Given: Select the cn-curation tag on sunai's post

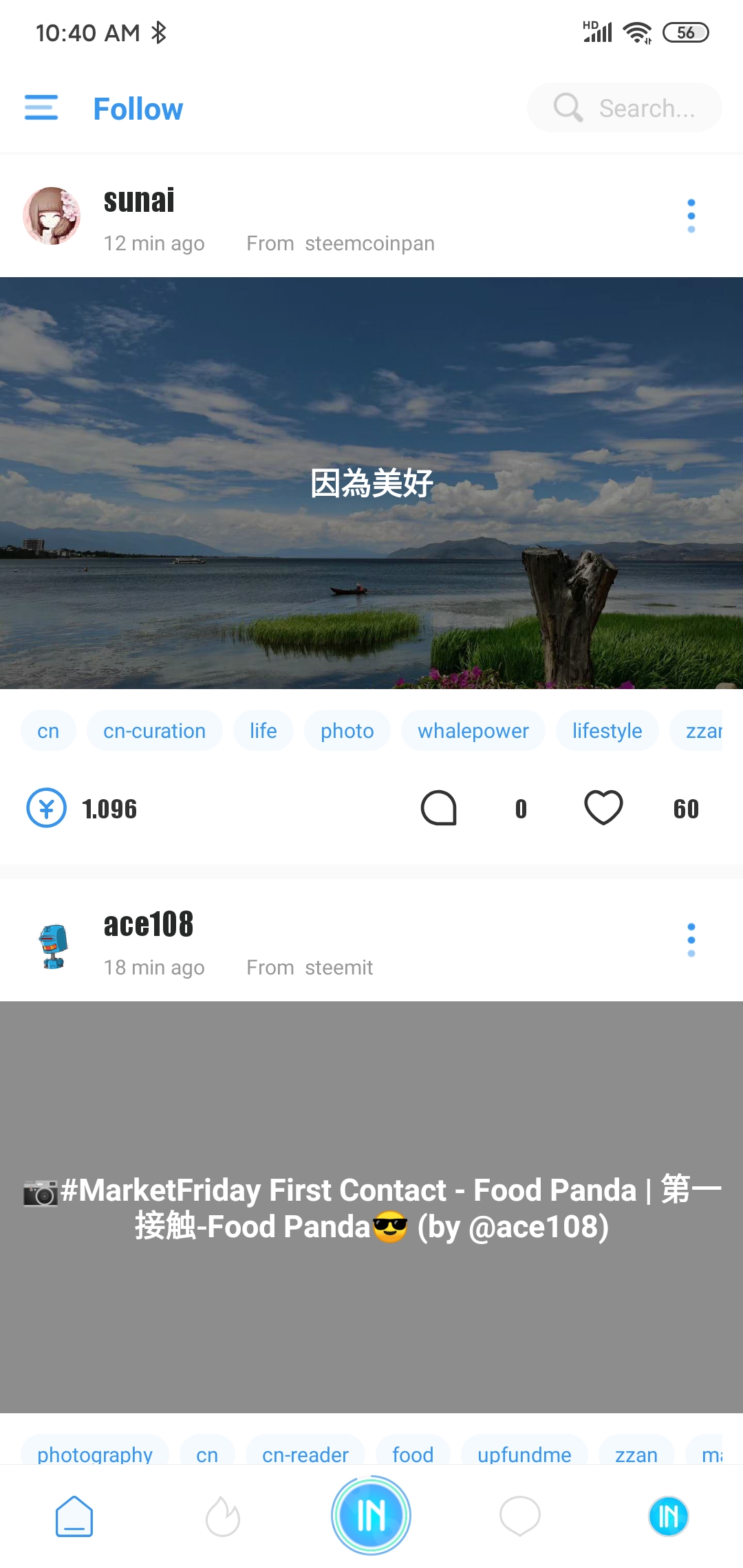Looking at the screenshot, I should [154, 730].
